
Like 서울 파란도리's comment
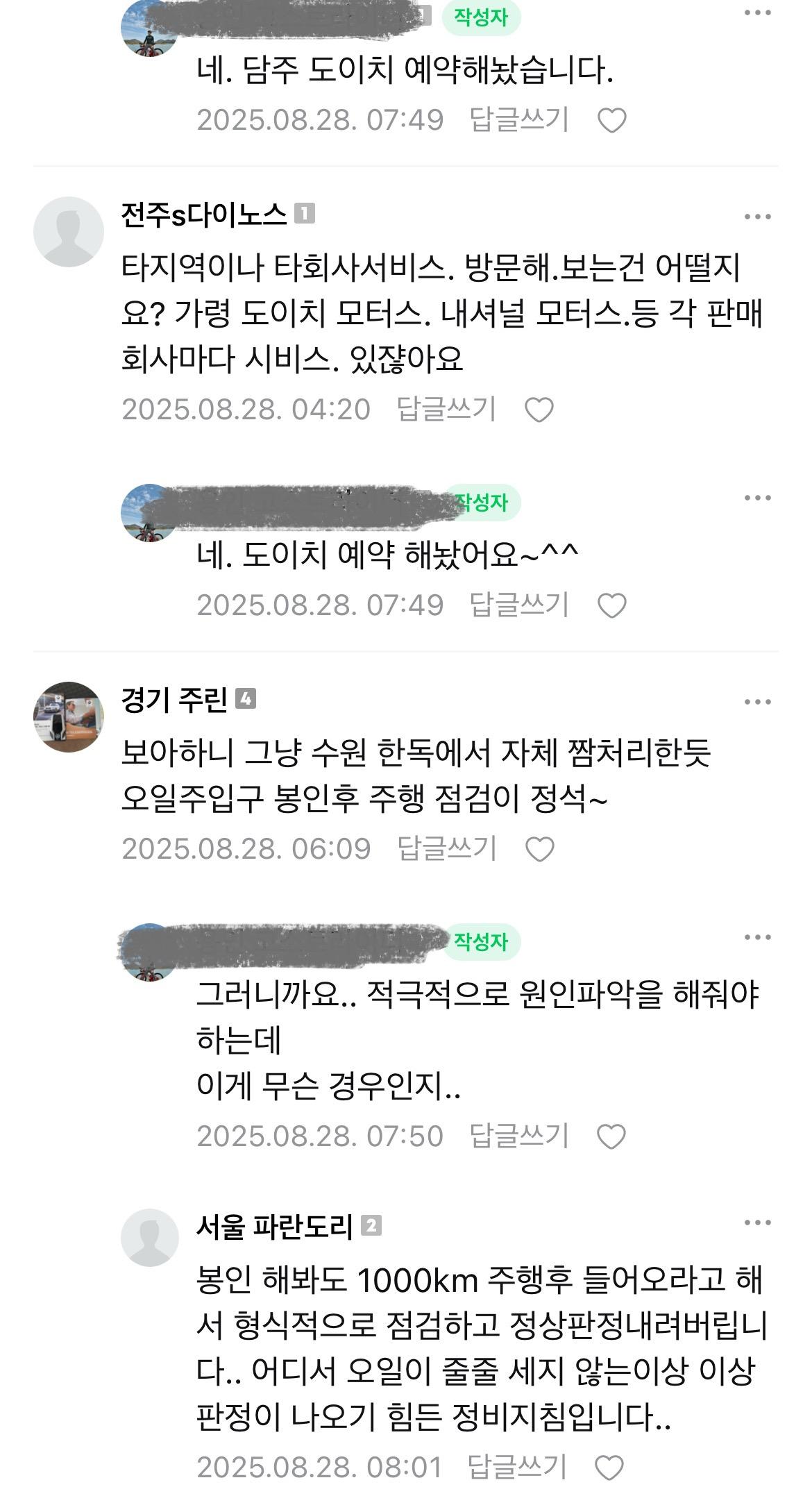[610, 1468]
